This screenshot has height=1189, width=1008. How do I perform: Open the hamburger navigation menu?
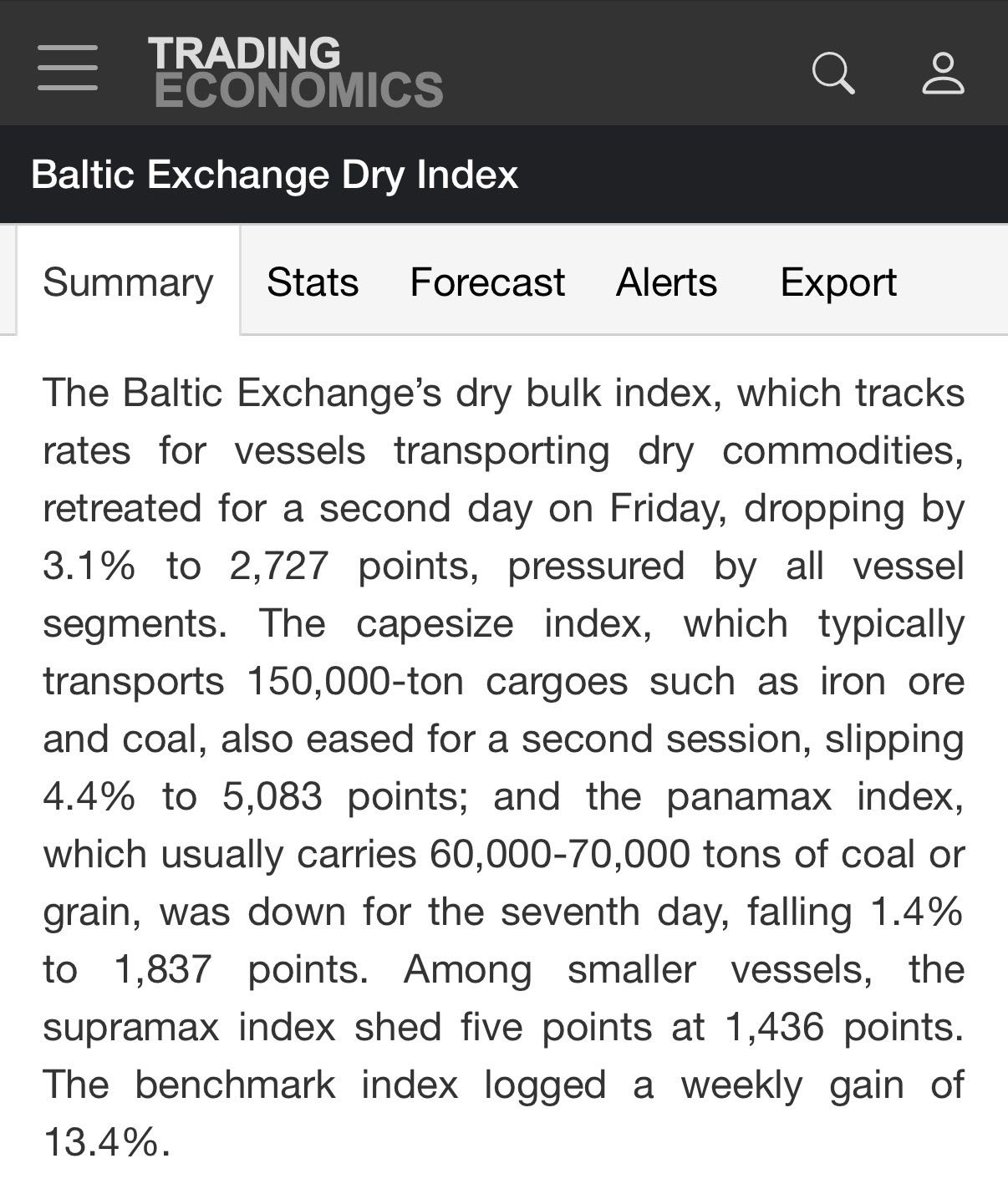click(68, 69)
